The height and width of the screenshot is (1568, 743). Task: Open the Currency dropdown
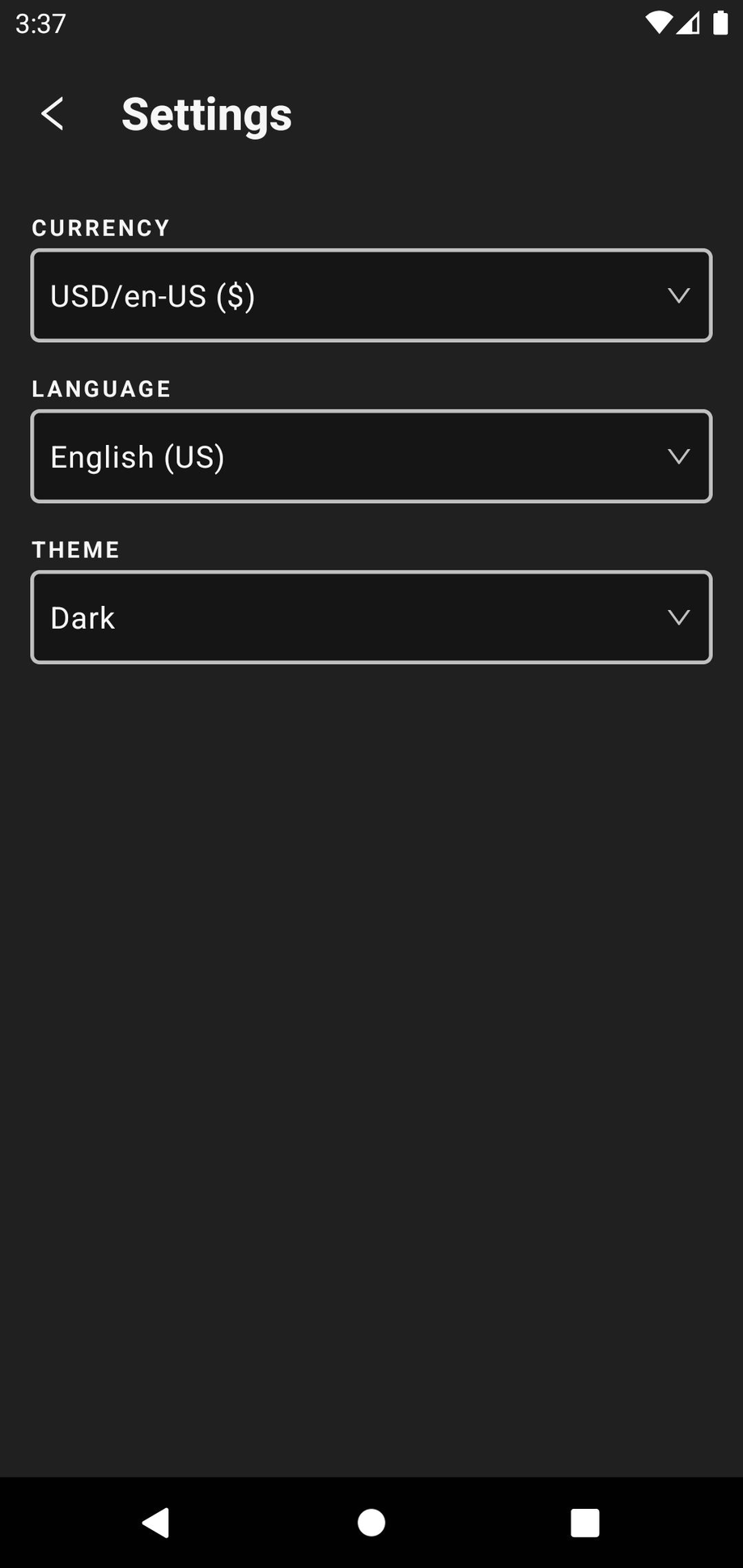pos(371,295)
